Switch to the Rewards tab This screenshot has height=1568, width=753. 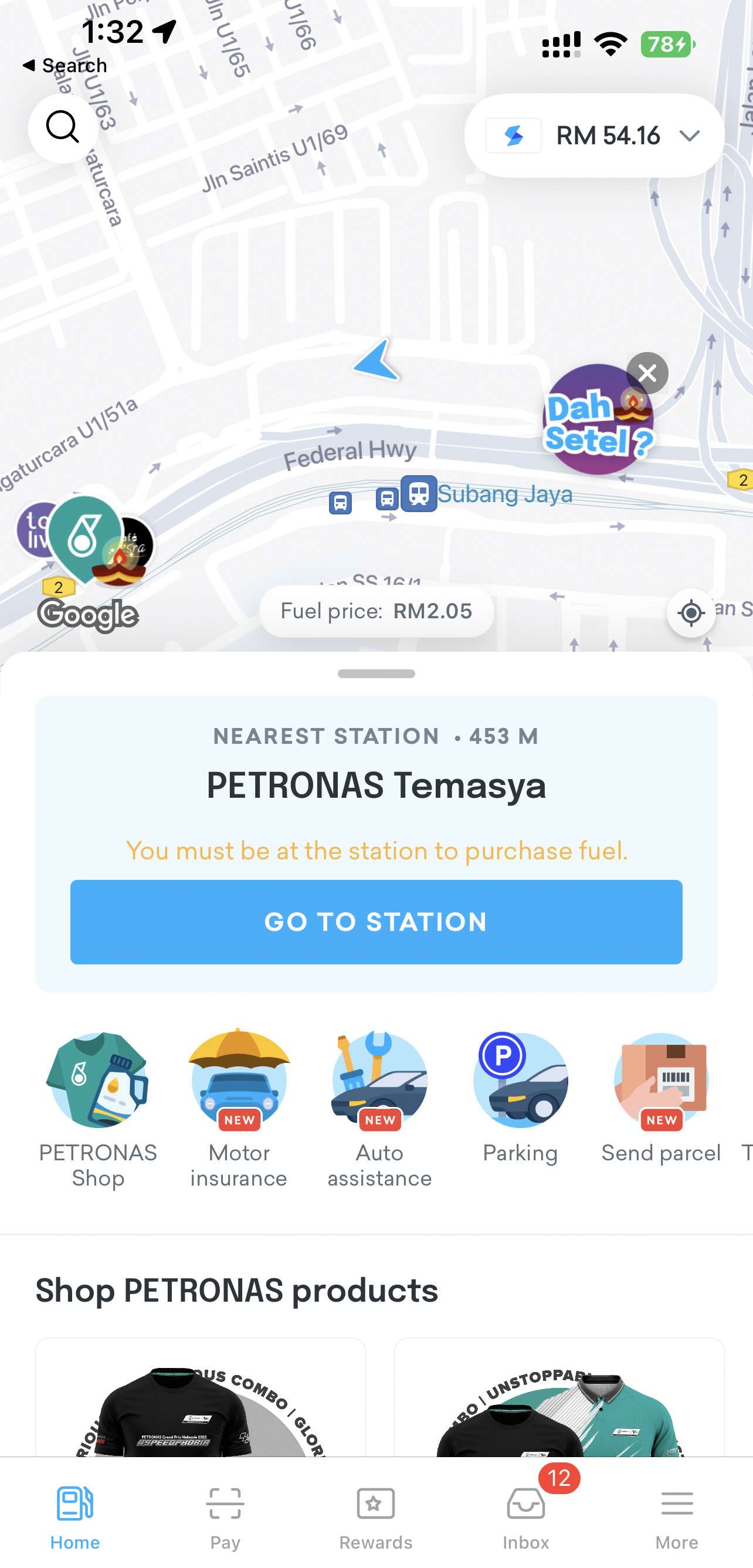coord(375,1517)
